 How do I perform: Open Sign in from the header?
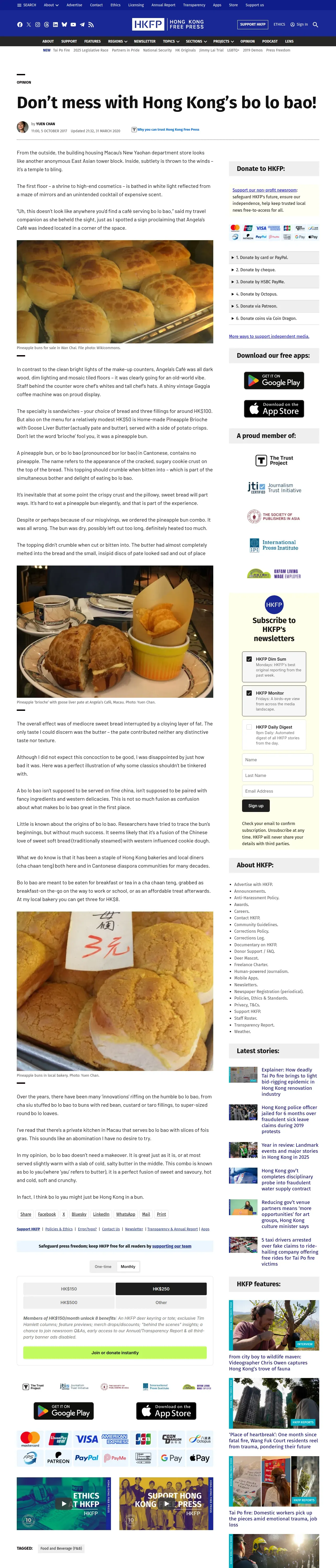pyautogui.click(x=299, y=24)
